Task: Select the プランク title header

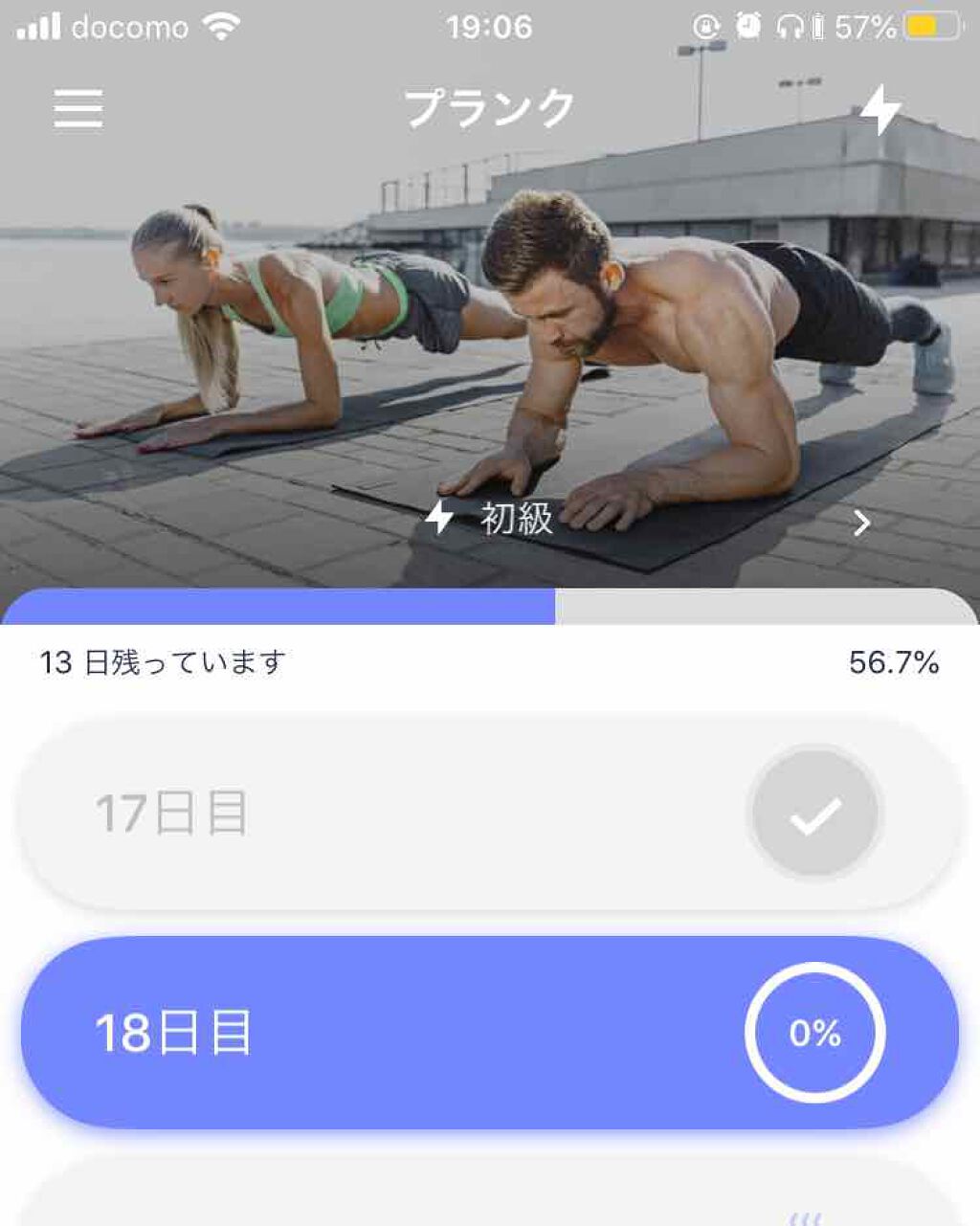Action: click(490, 107)
